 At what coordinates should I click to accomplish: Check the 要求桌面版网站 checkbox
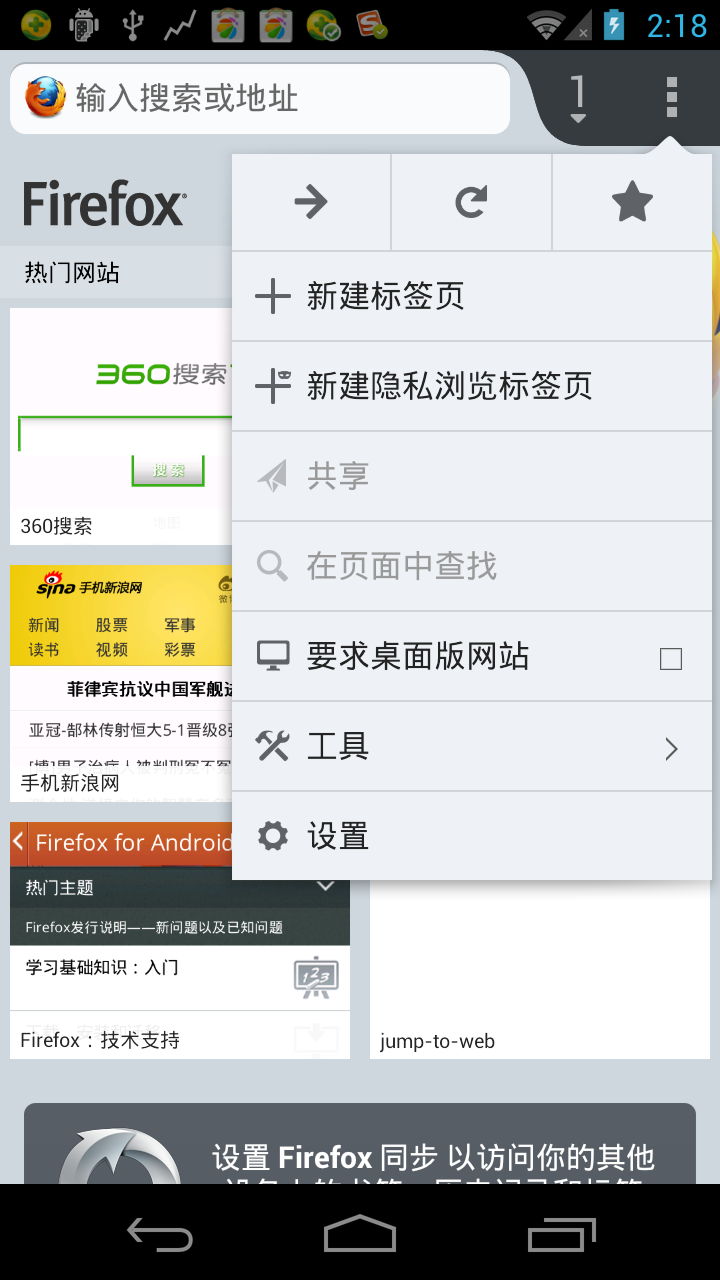pos(671,658)
